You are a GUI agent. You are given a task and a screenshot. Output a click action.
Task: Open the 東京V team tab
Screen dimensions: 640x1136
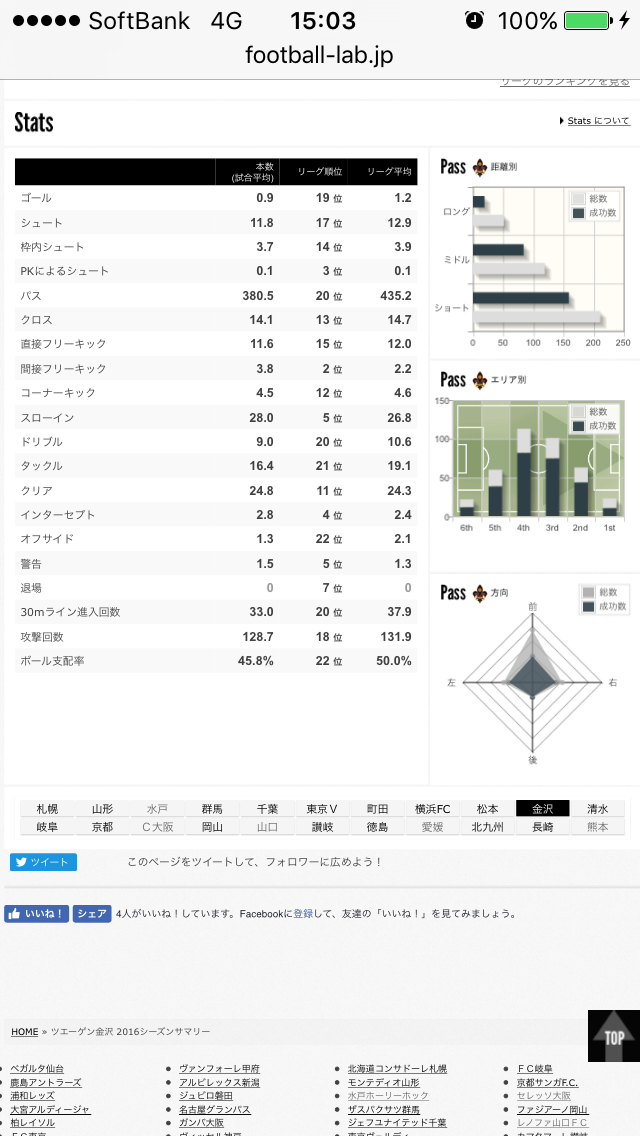pyautogui.click(x=323, y=809)
